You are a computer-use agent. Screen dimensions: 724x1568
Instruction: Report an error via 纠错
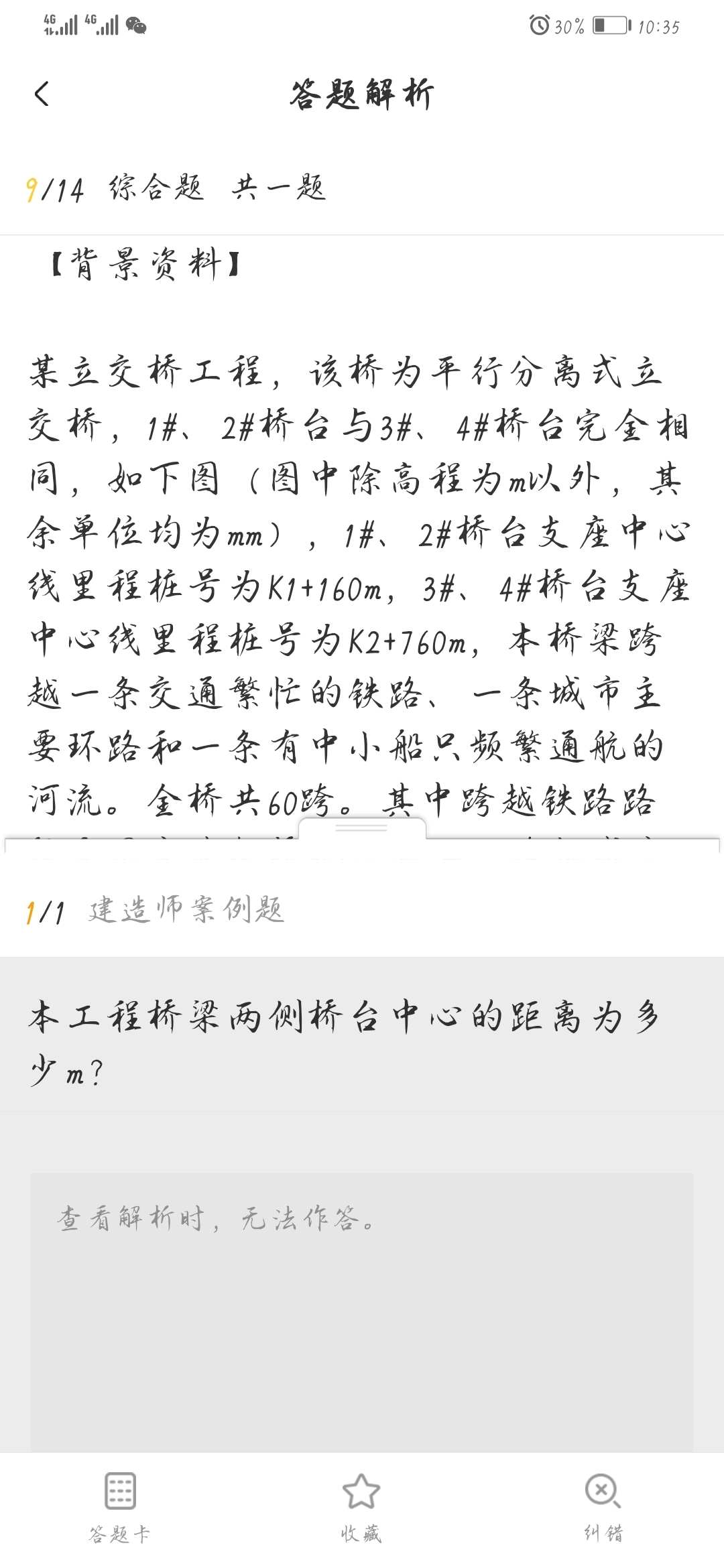[x=603, y=1505]
